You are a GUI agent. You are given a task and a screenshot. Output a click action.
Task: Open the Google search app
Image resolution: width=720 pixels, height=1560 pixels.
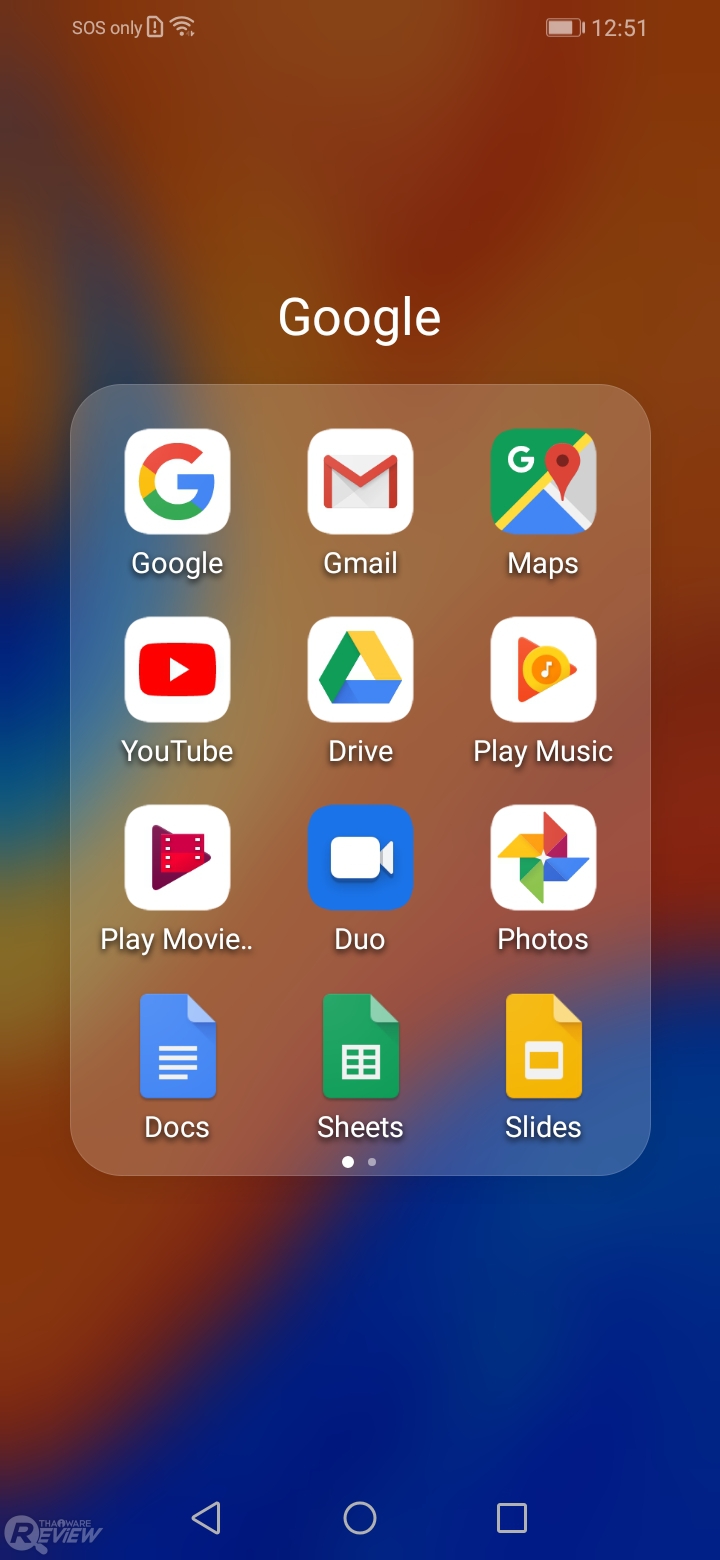coord(177,482)
